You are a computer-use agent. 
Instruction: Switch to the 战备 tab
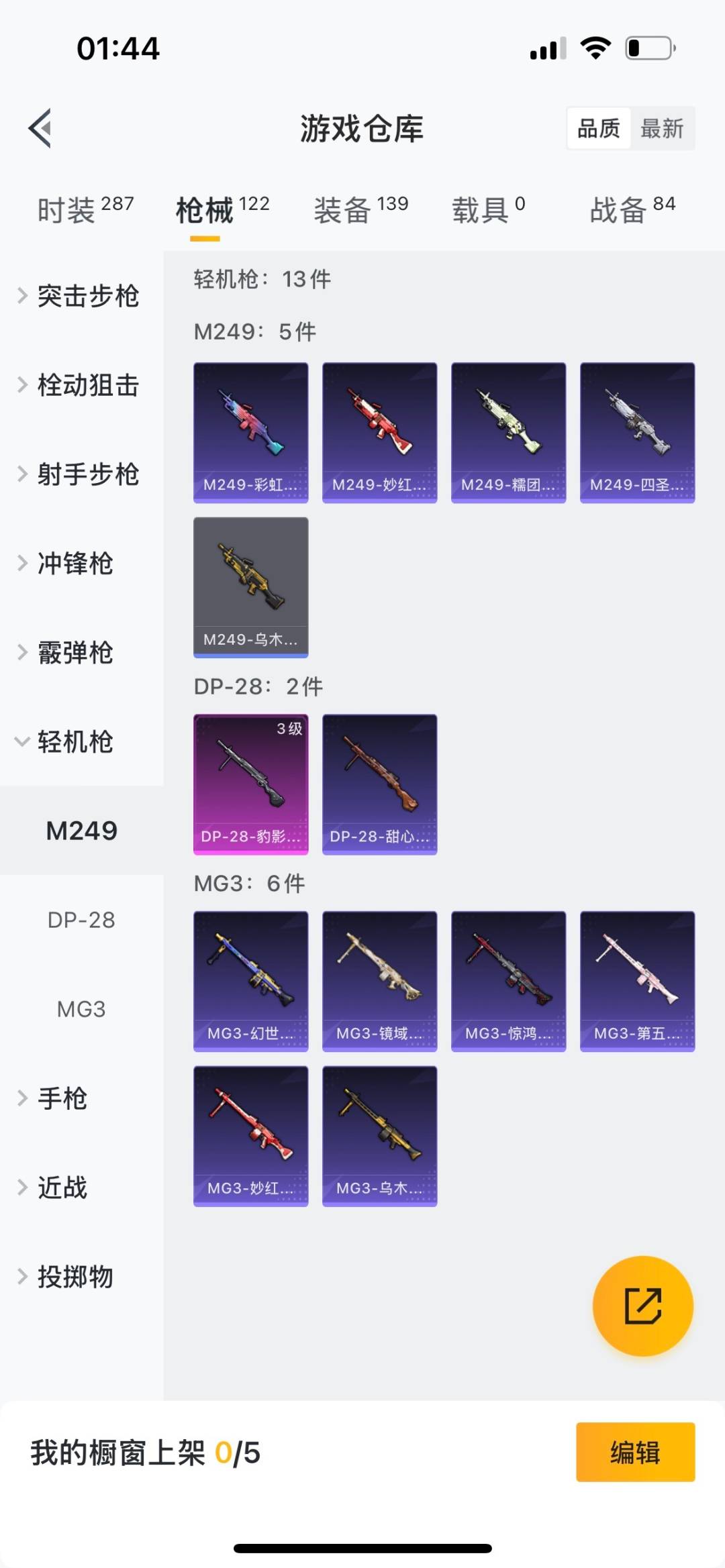(632, 210)
